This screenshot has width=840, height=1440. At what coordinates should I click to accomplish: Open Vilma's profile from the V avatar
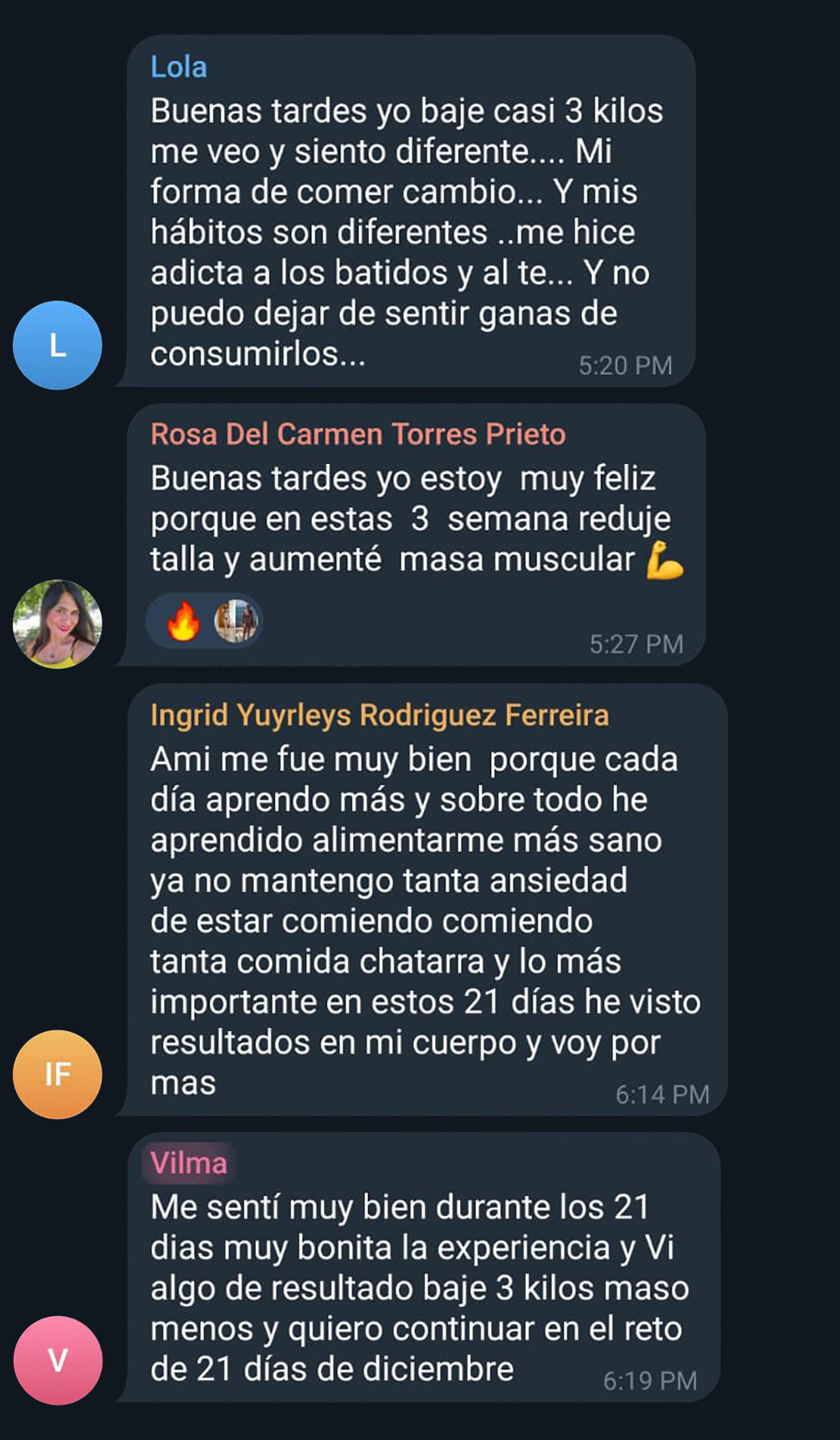tap(57, 1360)
